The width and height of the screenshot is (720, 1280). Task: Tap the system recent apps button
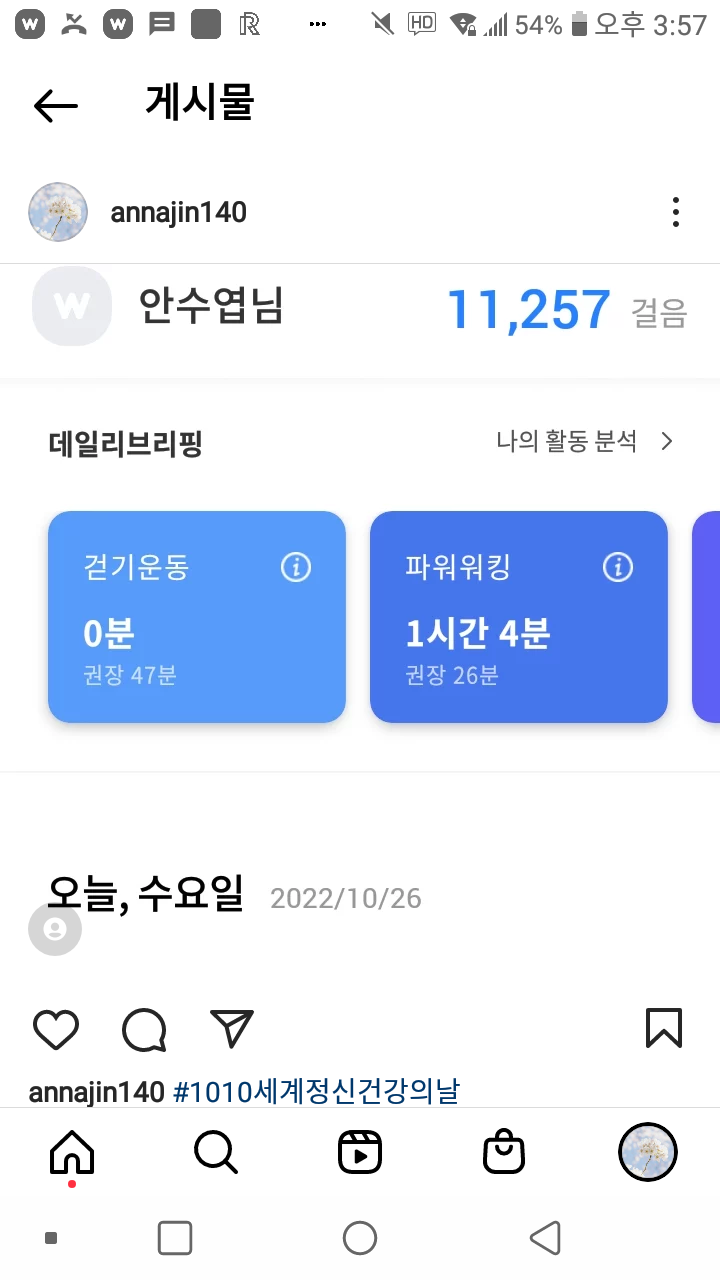pos(175,1238)
